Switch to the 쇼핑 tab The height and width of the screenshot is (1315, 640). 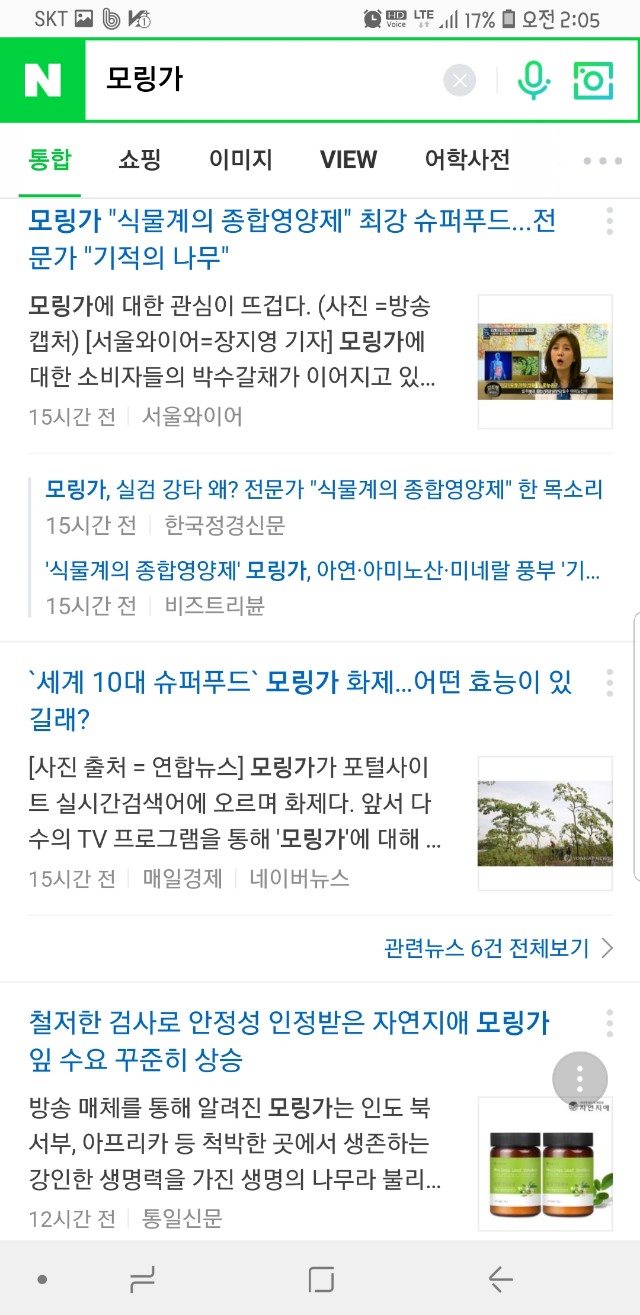tap(140, 160)
